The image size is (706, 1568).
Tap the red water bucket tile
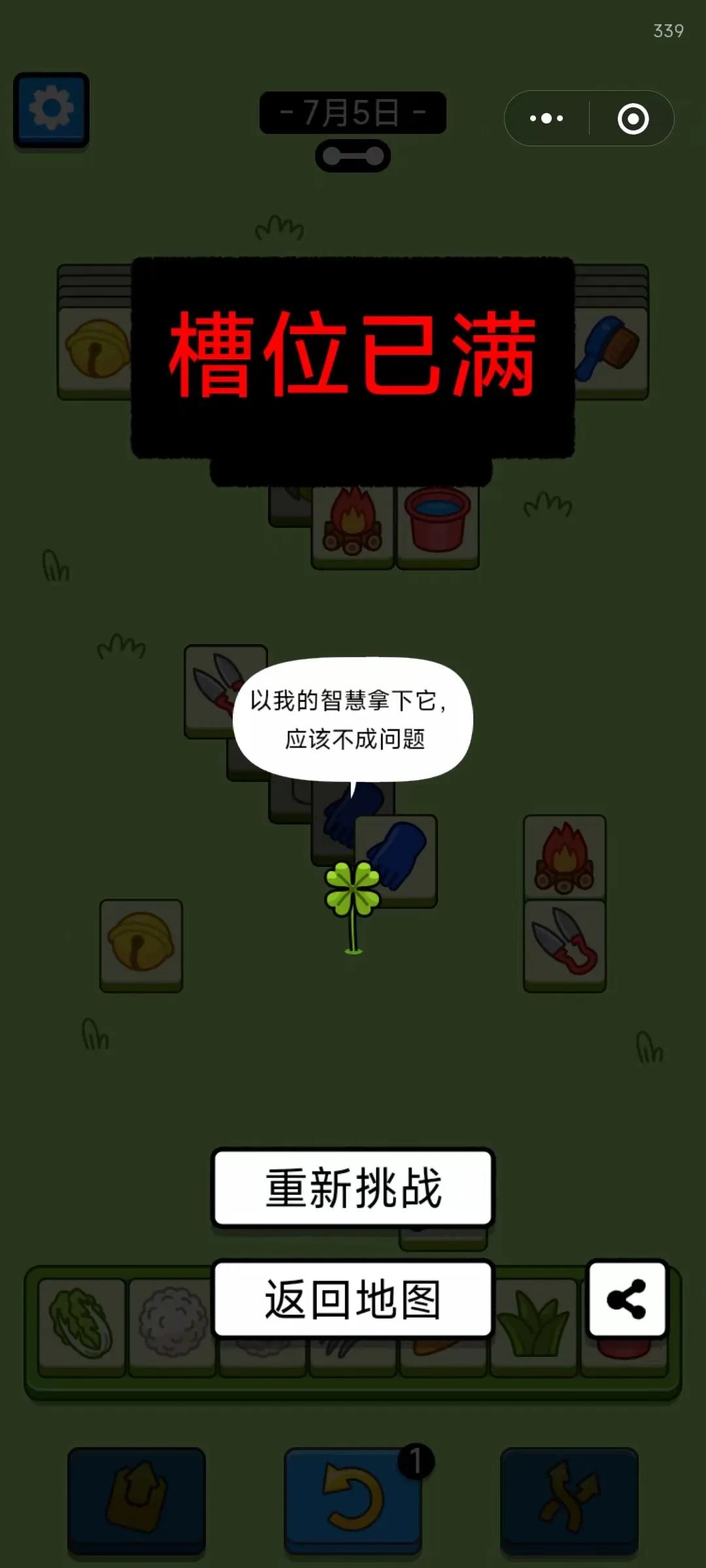(437, 521)
